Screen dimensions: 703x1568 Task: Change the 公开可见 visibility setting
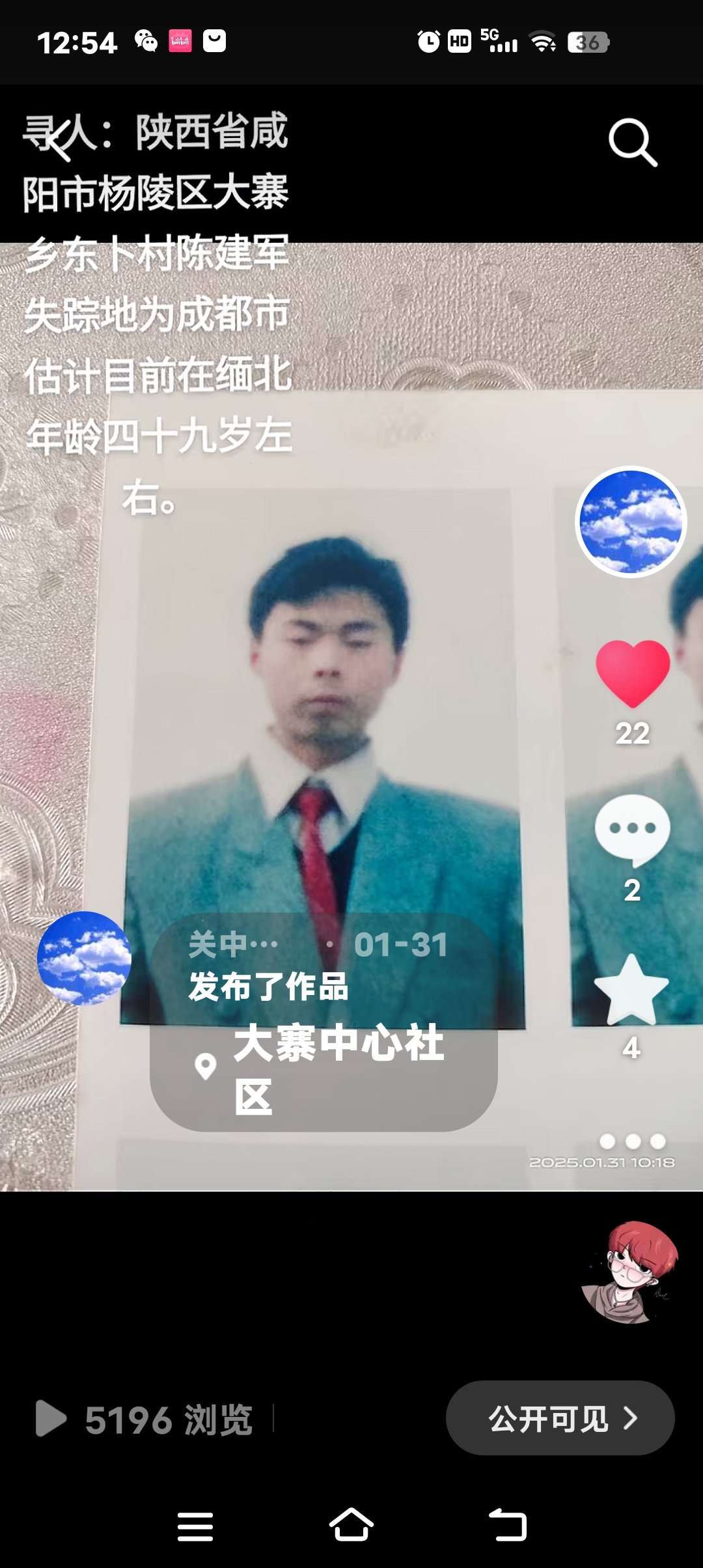pyautogui.click(x=560, y=1418)
